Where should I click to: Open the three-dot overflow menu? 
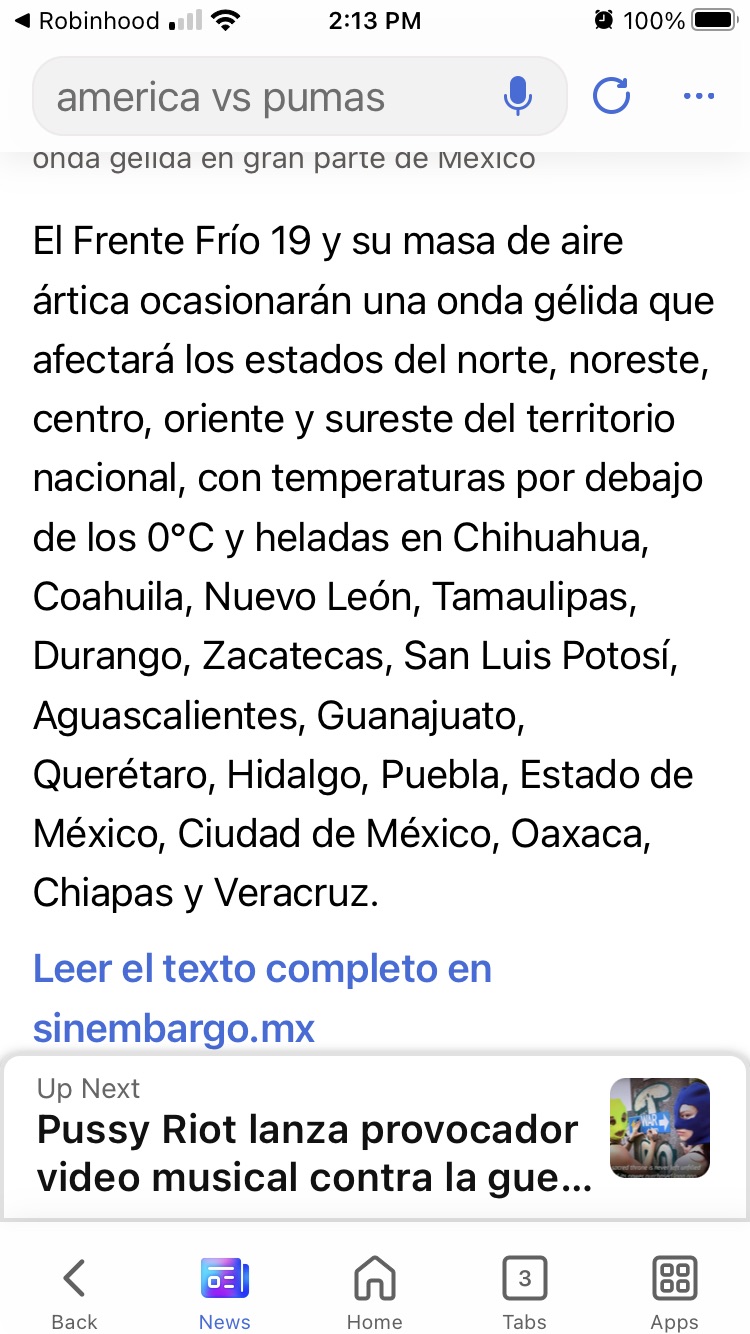[x=699, y=97]
